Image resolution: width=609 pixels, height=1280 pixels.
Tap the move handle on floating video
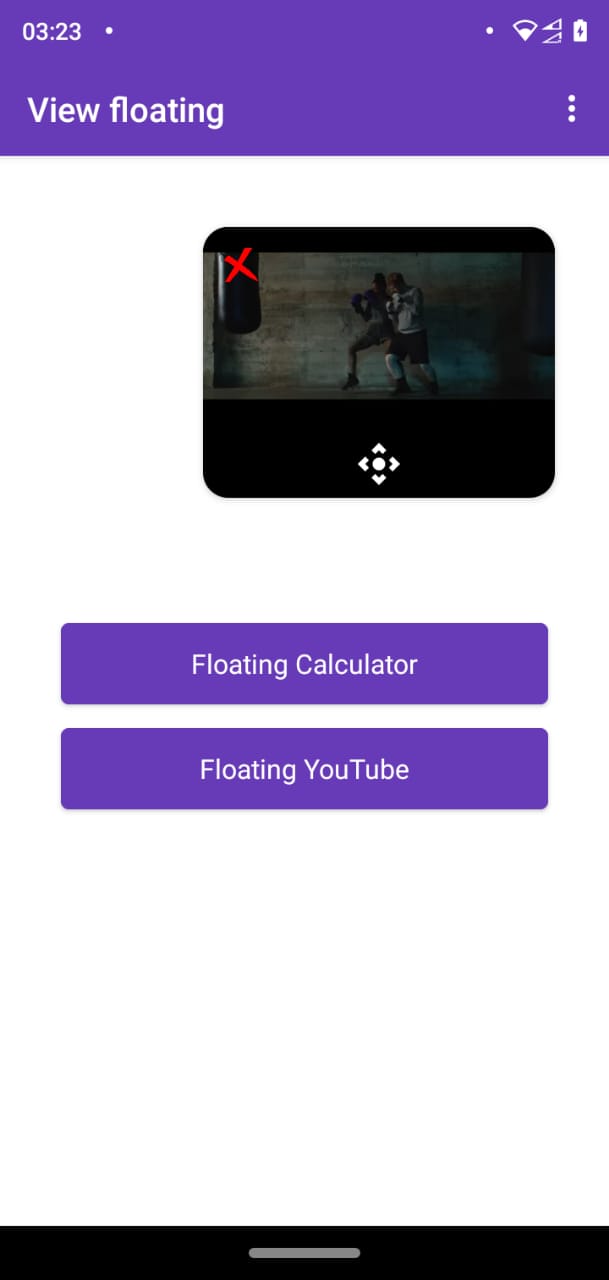tap(379, 464)
